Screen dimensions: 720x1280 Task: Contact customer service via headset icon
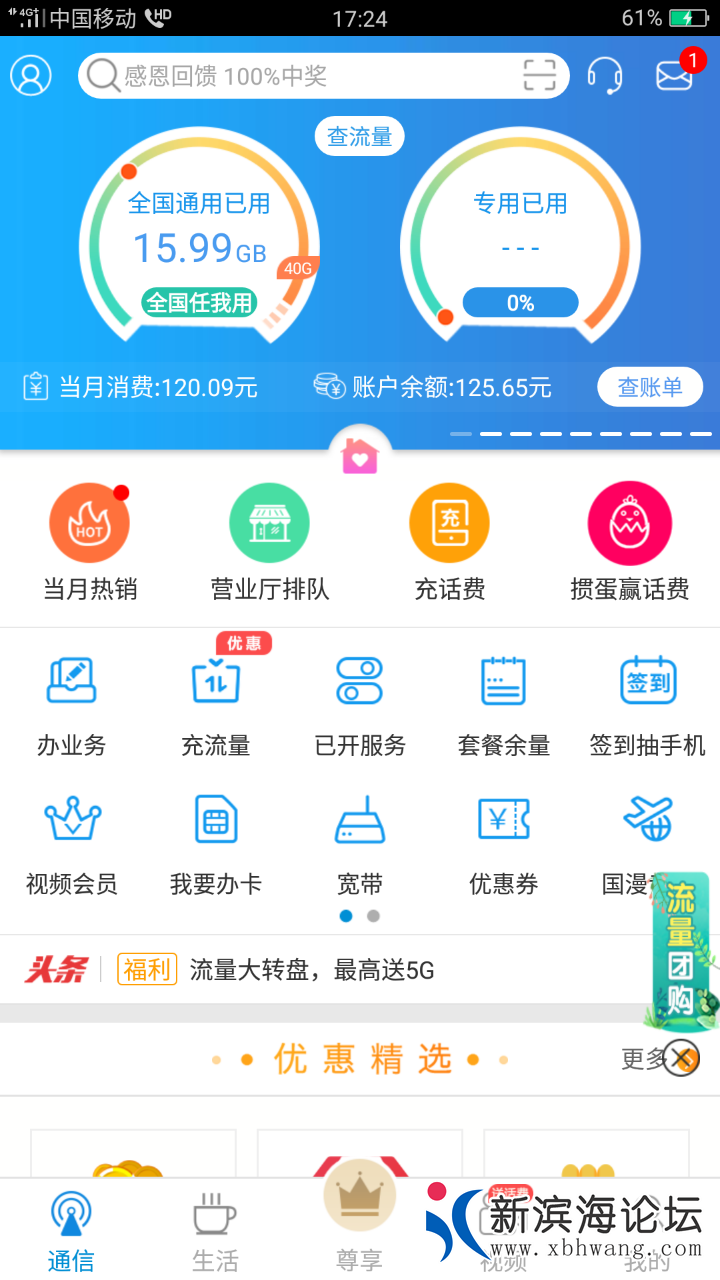click(605, 76)
